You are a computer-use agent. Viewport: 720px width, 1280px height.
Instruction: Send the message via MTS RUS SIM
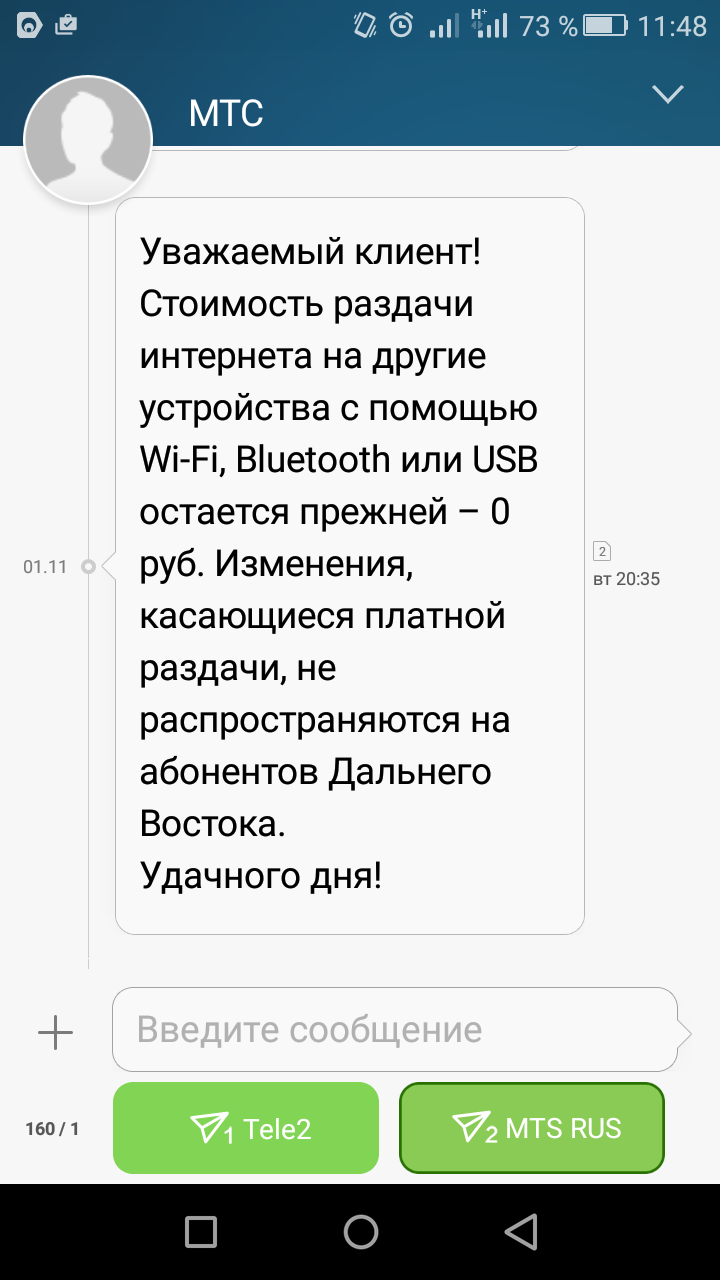pyautogui.click(x=532, y=1128)
